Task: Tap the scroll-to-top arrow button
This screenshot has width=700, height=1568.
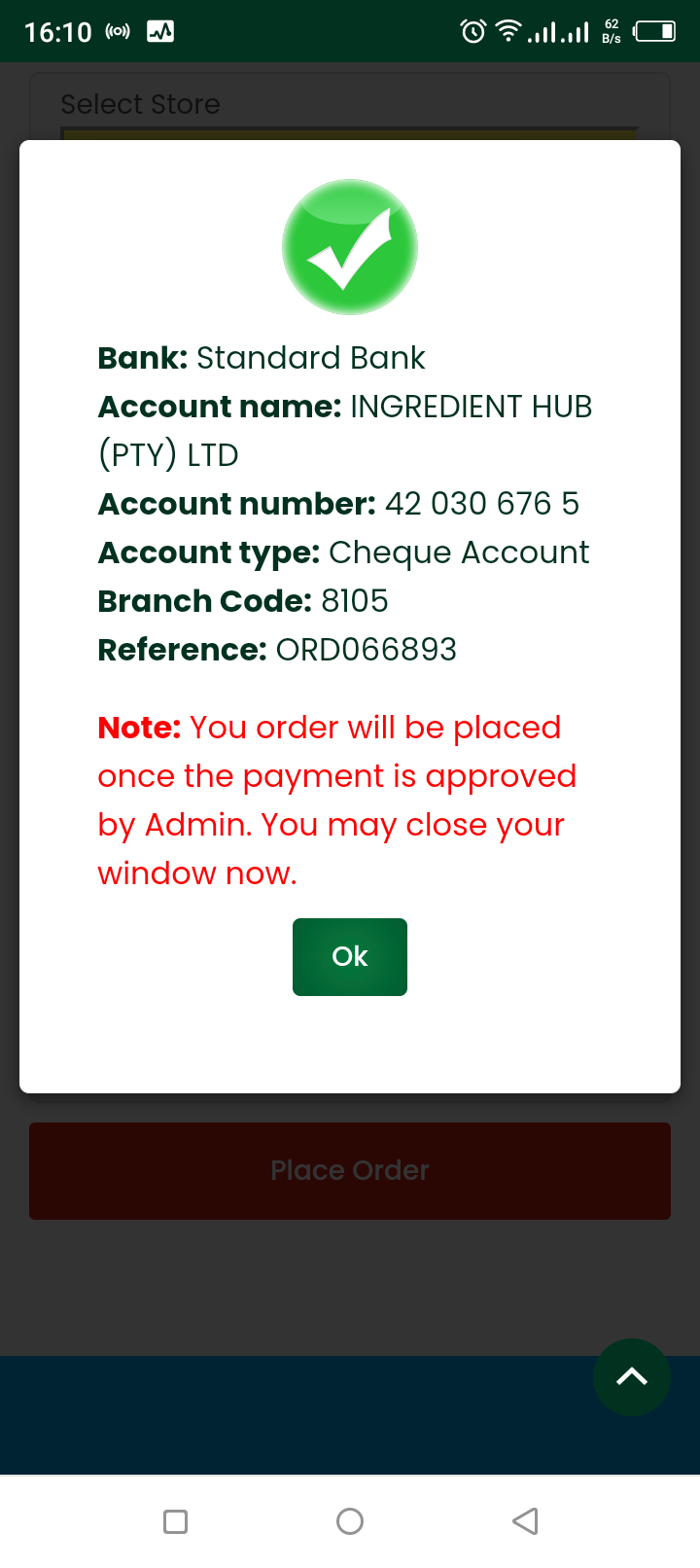Action: tap(632, 1376)
